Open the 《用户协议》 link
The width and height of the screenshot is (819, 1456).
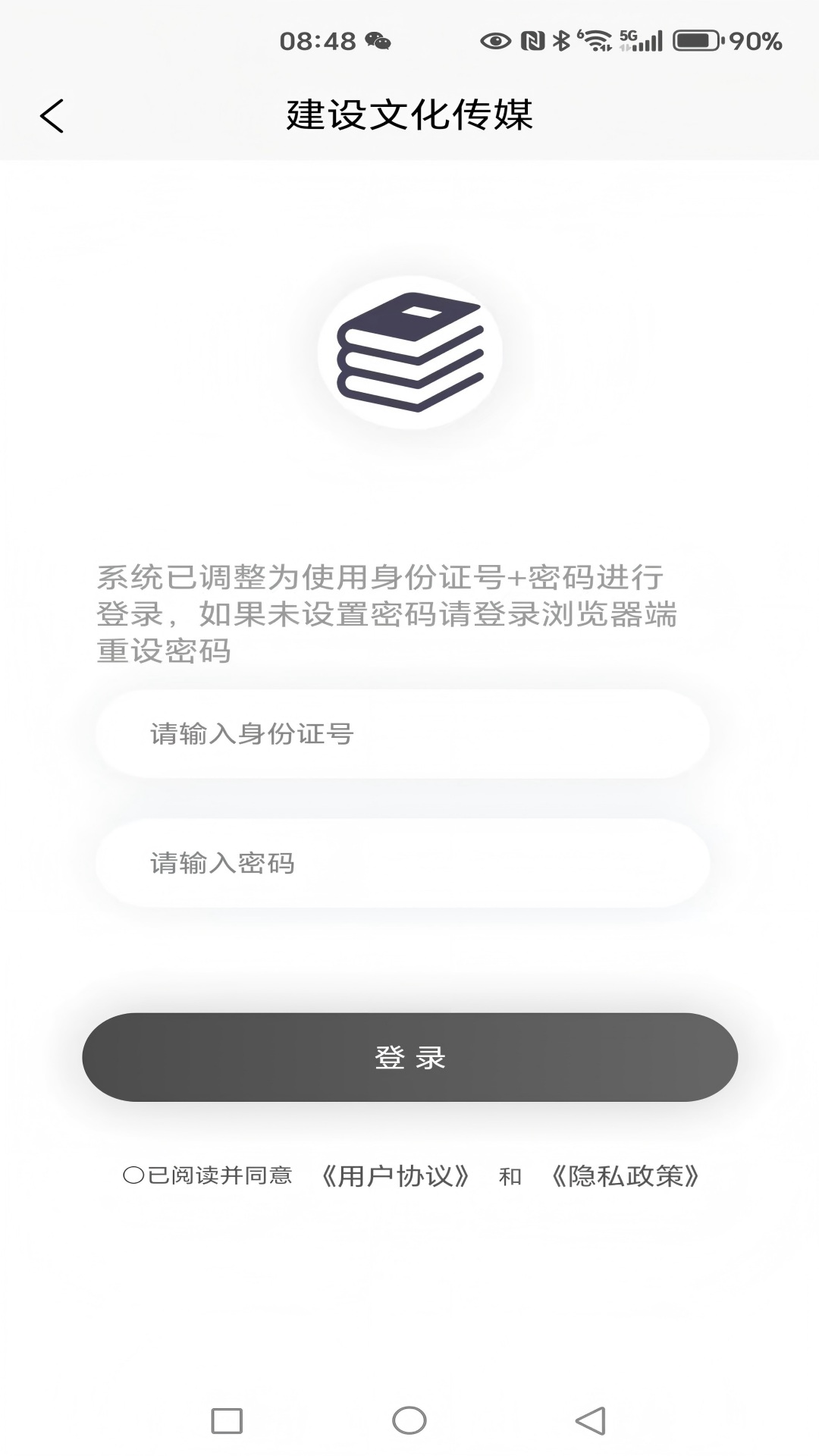tap(395, 1176)
